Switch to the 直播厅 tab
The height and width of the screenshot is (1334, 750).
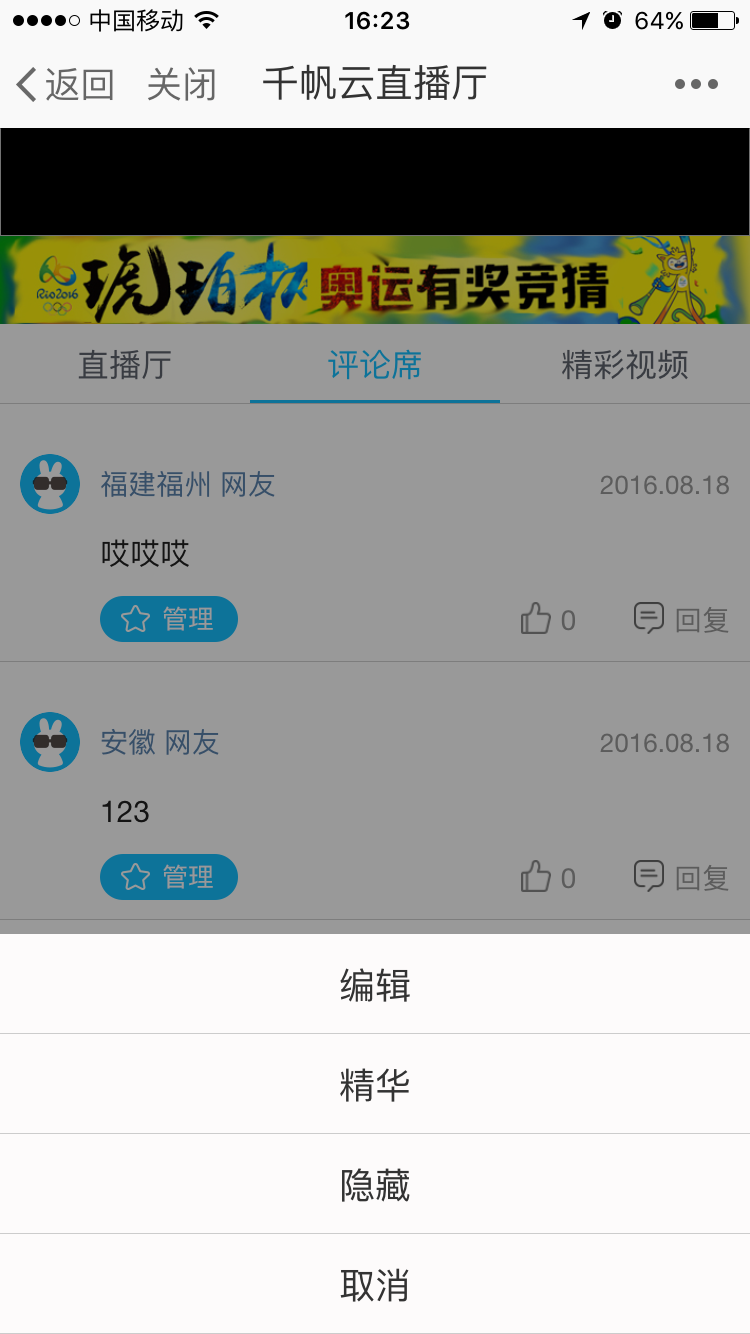(125, 365)
